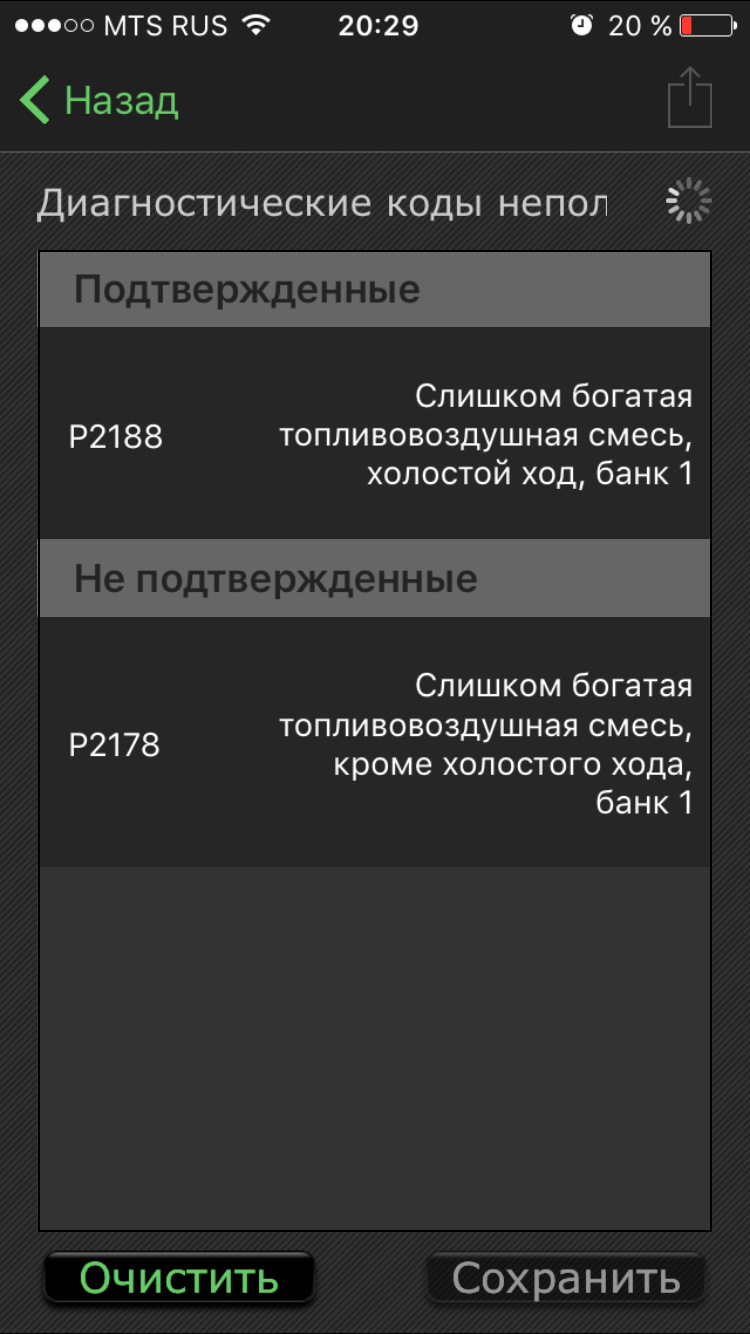The height and width of the screenshot is (1334, 750).
Task: Clear trouble codes with Очистить
Action: [179, 1278]
